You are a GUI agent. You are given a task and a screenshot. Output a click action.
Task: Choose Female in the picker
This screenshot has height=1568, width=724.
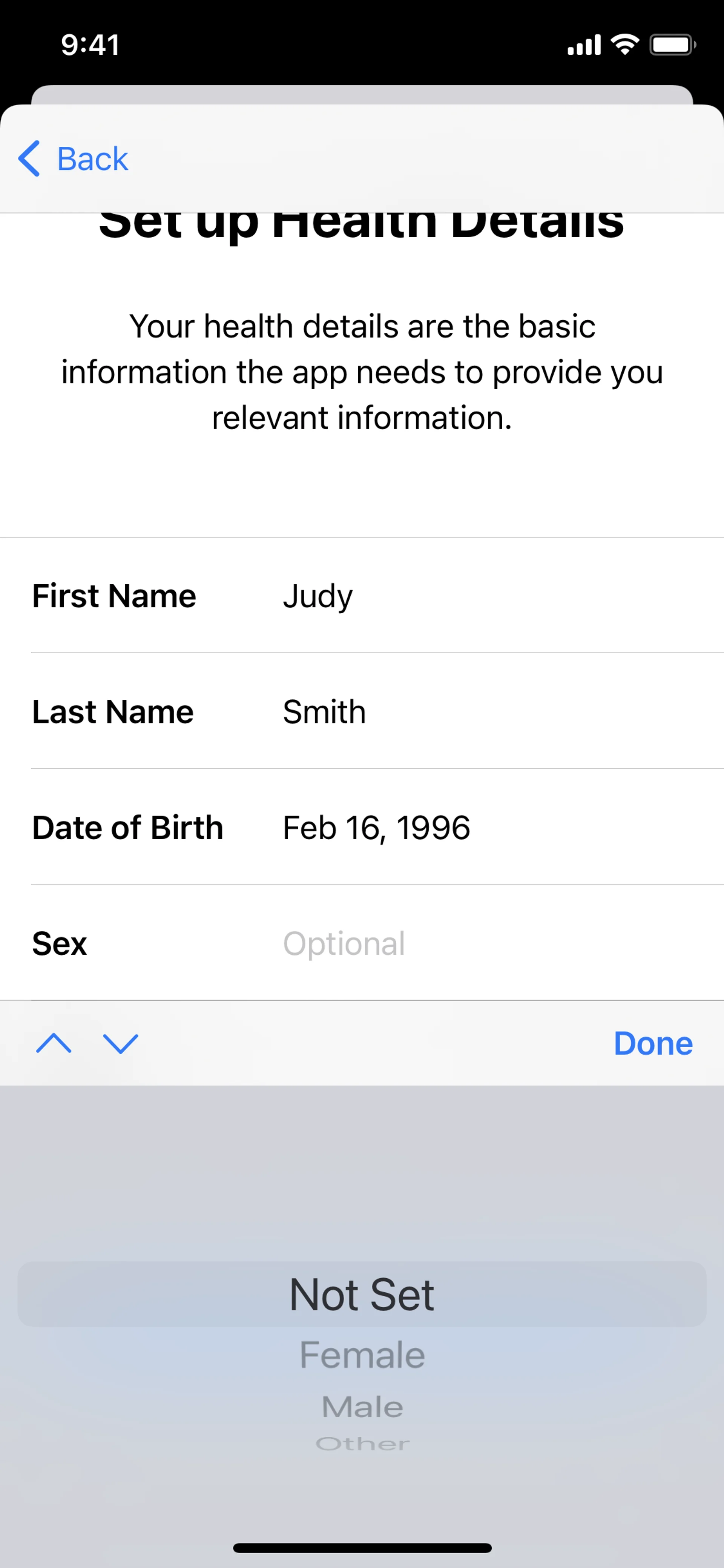click(x=362, y=1355)
